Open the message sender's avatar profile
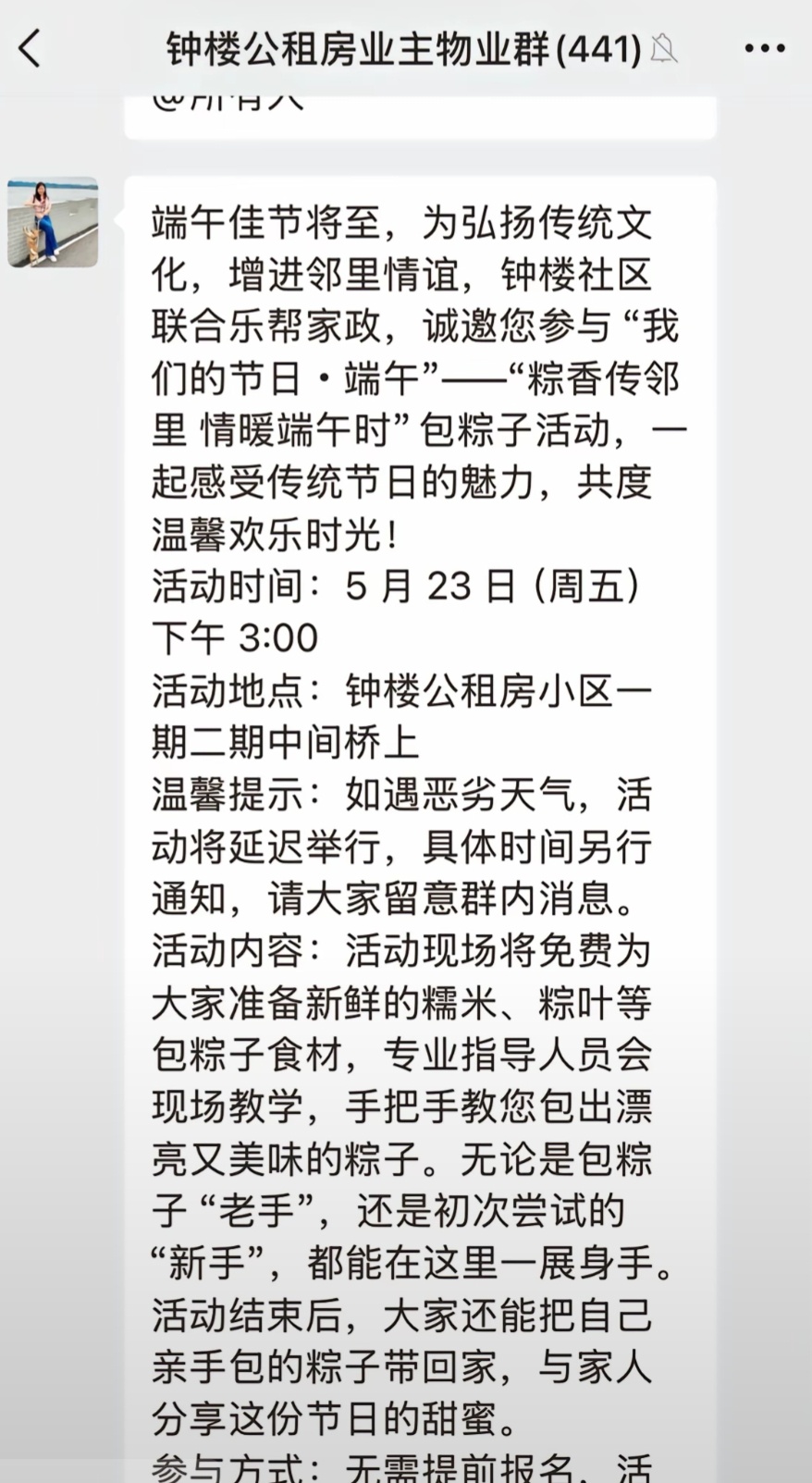Image resolution: width=812 pixels, height=1483 pixels. [x=53, y=223]
